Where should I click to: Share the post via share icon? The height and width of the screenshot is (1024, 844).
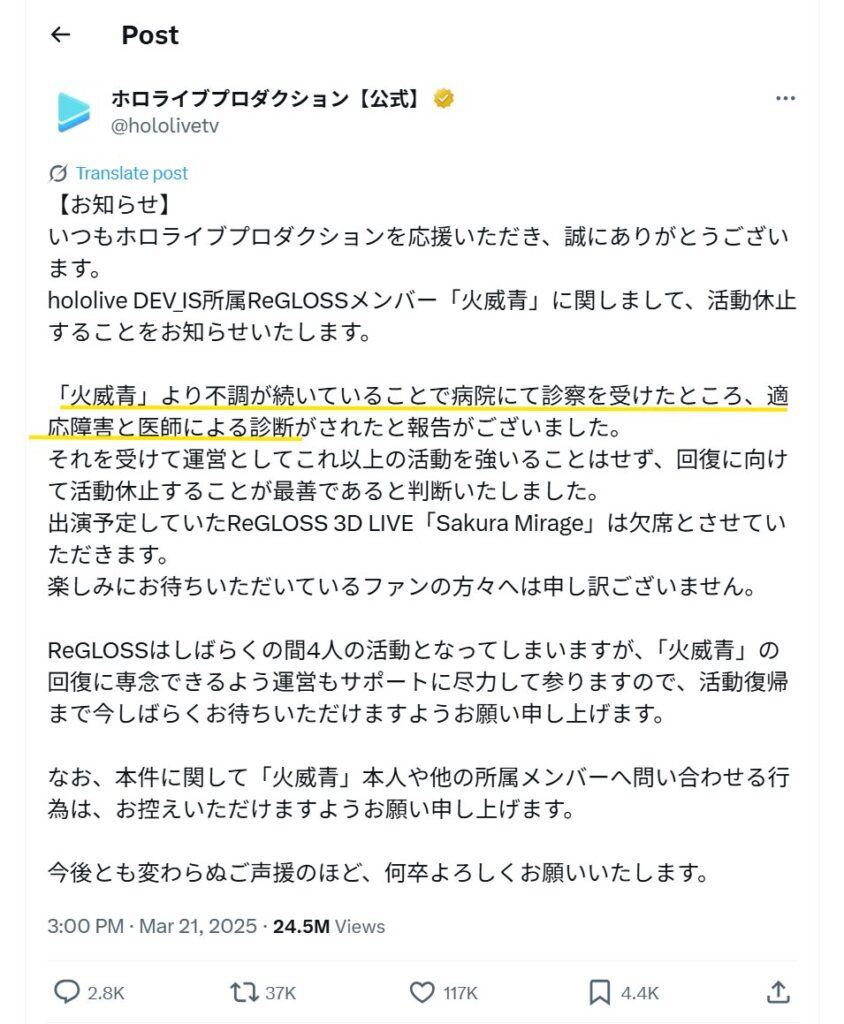click(777, 992)
